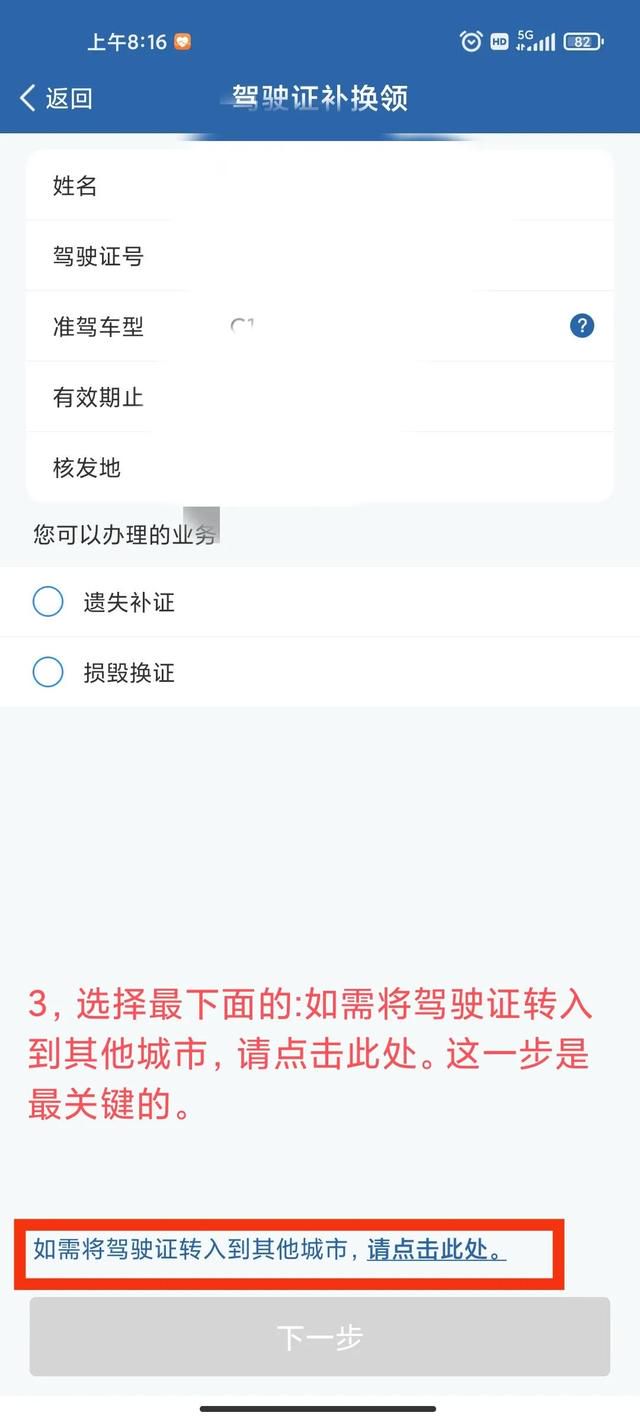Open the help icon beside 准驾车型
The width and height of the screenshot is (640, 1422).
[x=582, y=326]
